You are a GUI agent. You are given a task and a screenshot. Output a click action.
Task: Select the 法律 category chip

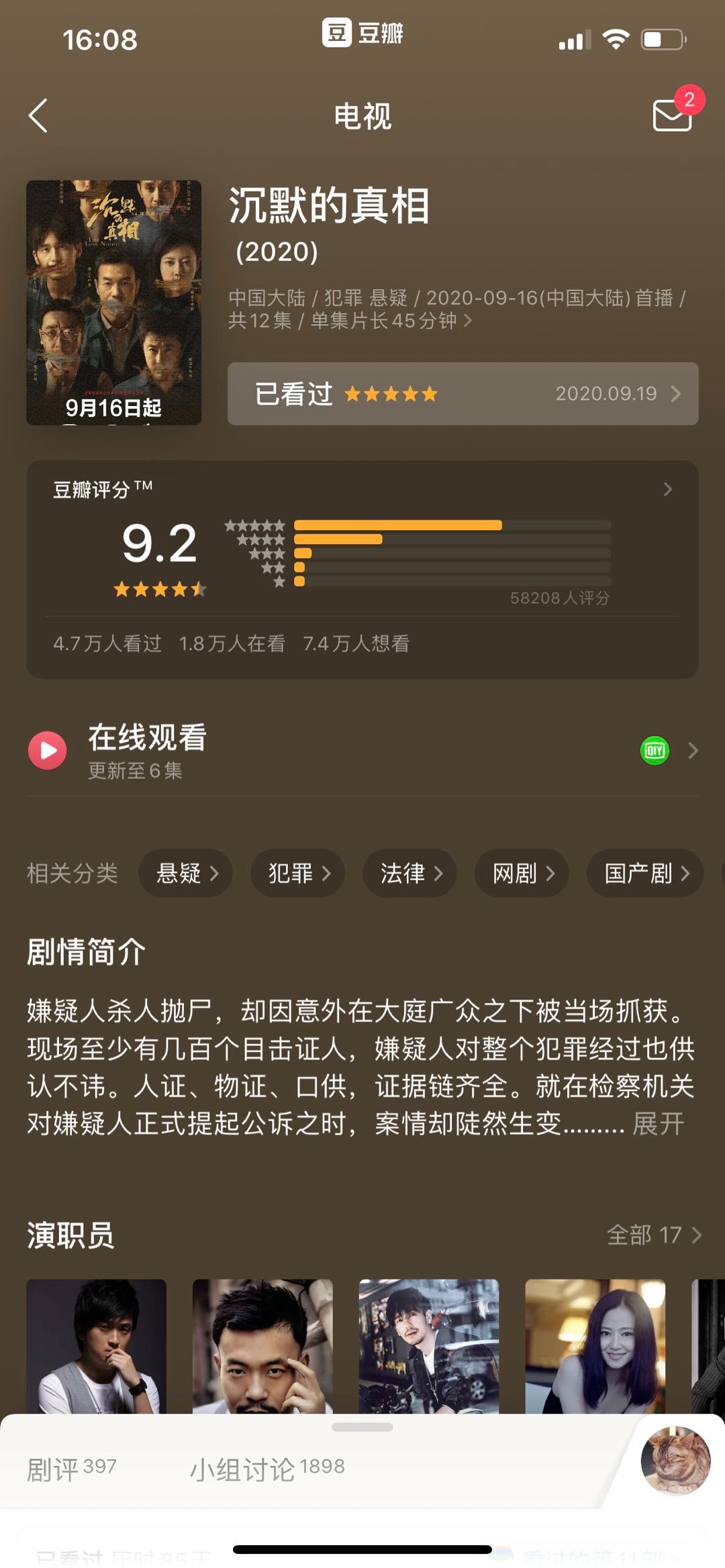pos(410,873)
